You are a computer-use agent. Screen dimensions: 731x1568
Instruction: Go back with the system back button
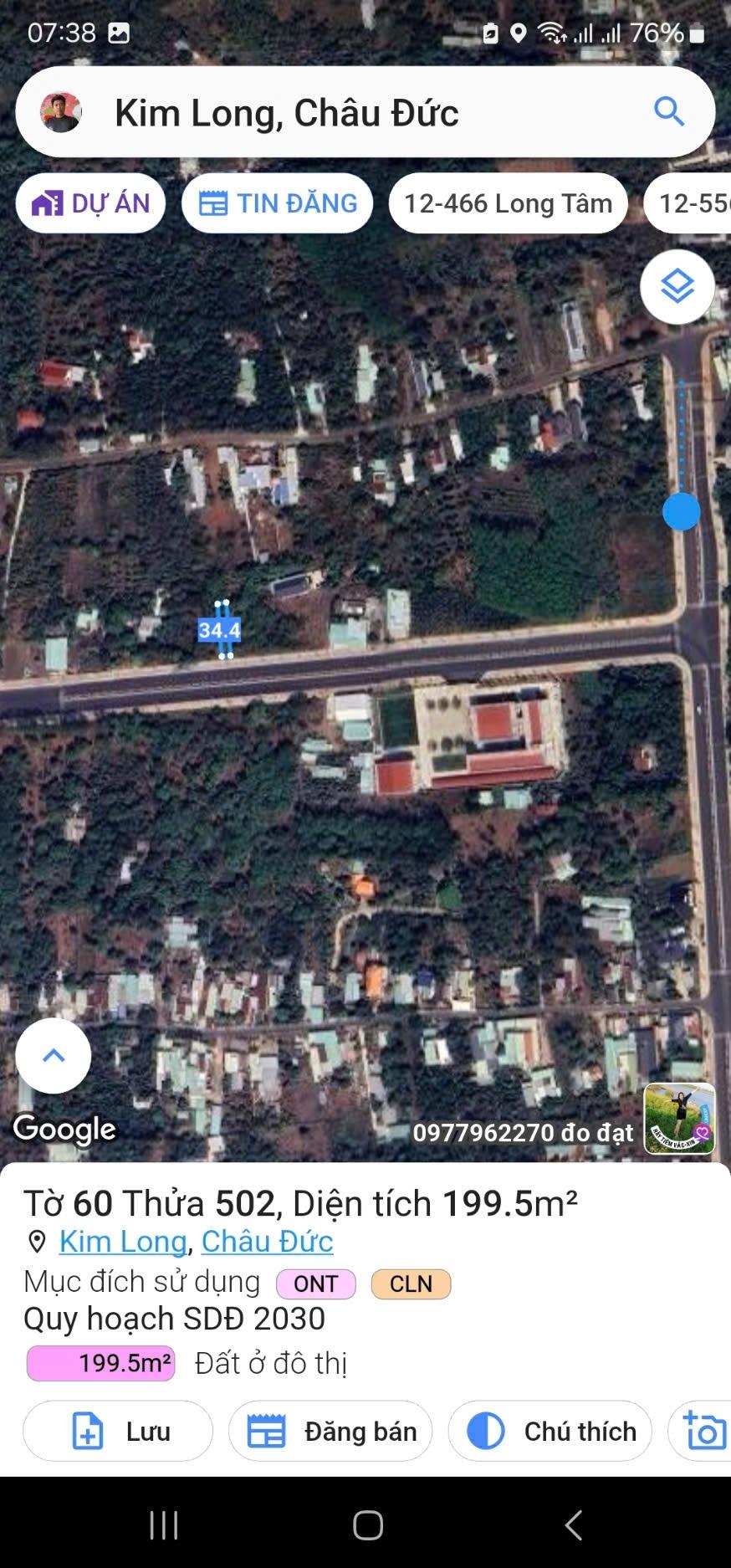click(573, 1525)
